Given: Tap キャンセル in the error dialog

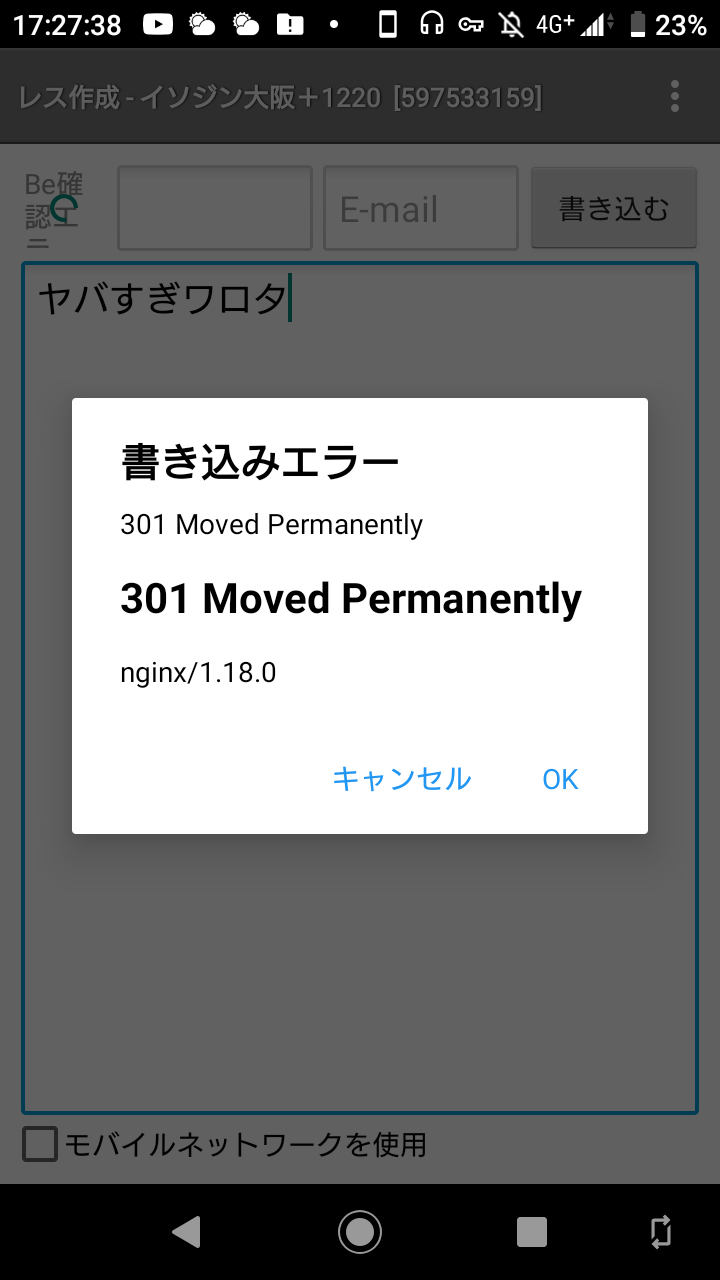Looking at the screenshot, I should [401, 779].
